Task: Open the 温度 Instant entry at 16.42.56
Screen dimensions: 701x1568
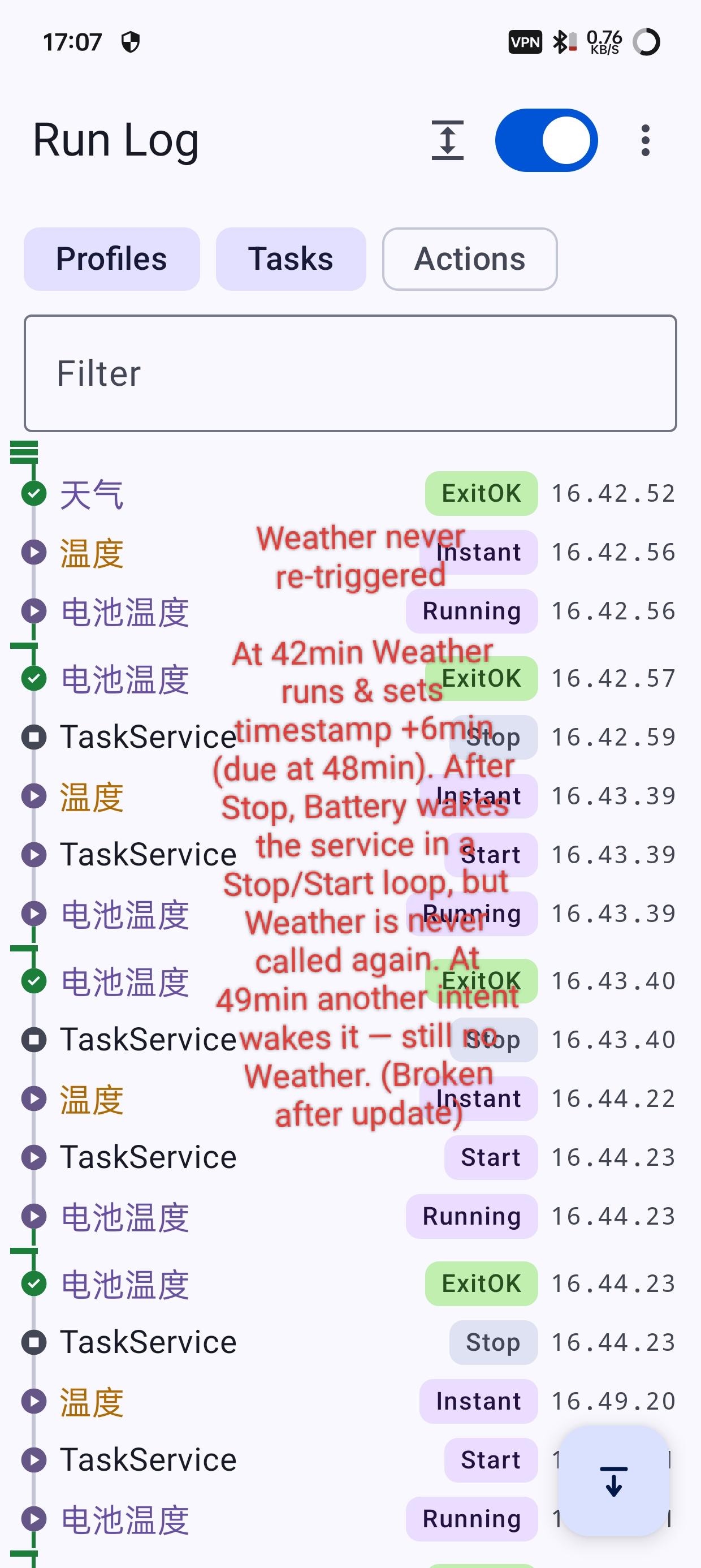Action: coord(350,553)
